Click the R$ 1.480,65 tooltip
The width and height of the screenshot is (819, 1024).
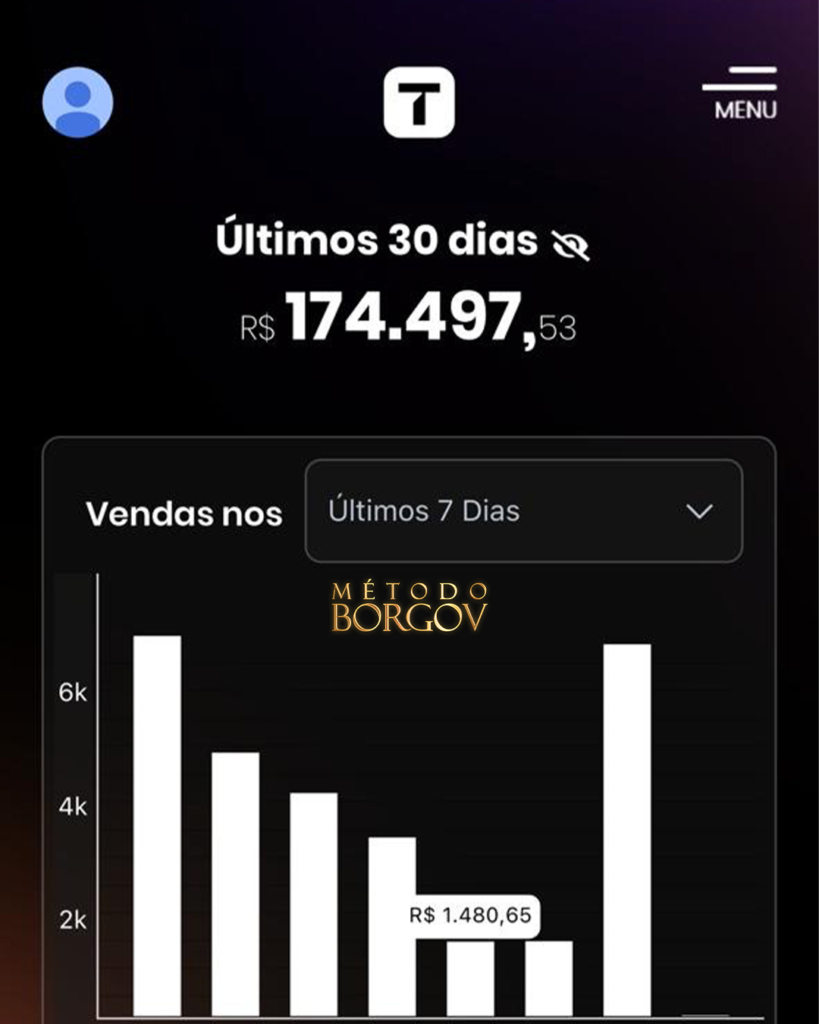tap(470, 913)
